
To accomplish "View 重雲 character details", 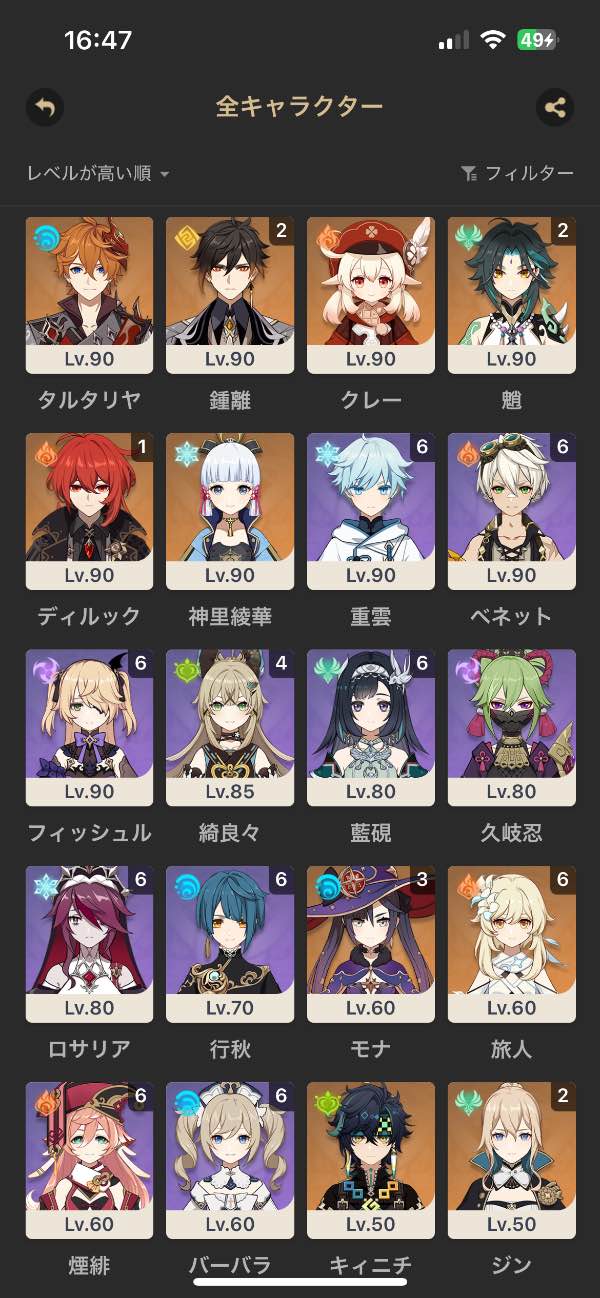I will click(x=371, y=511).
